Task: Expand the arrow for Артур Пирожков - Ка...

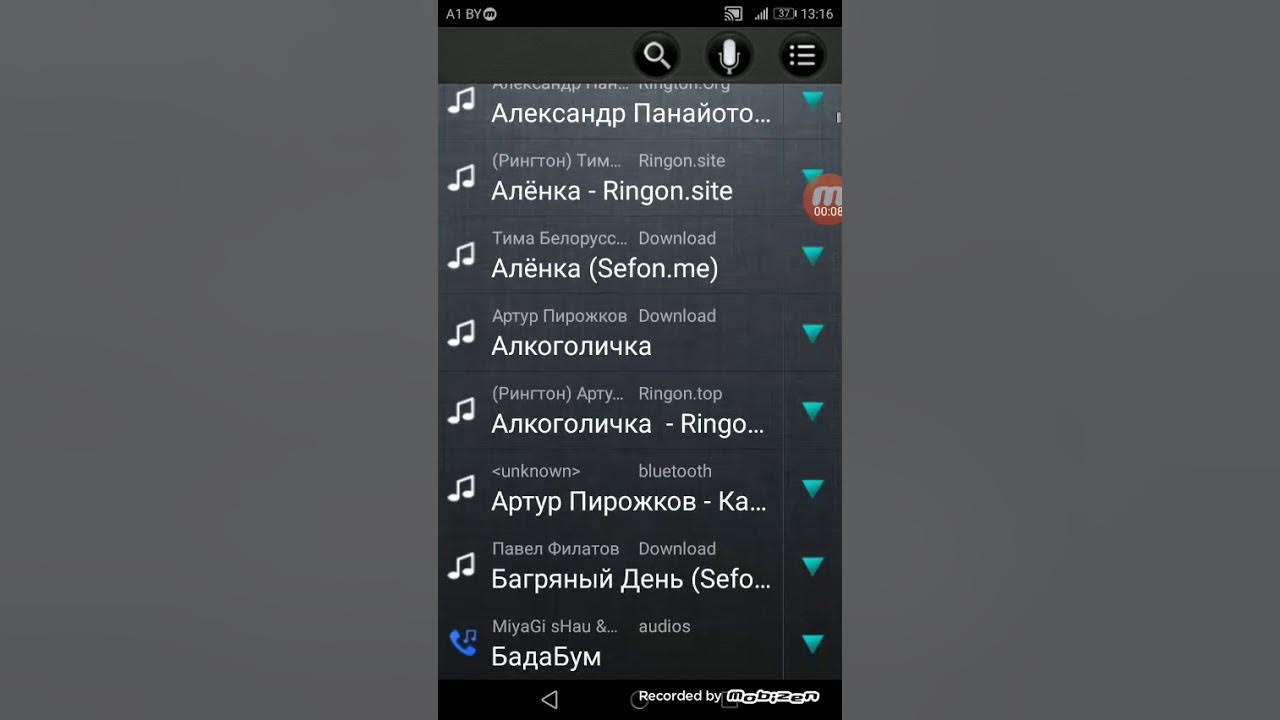Action: 812,488
